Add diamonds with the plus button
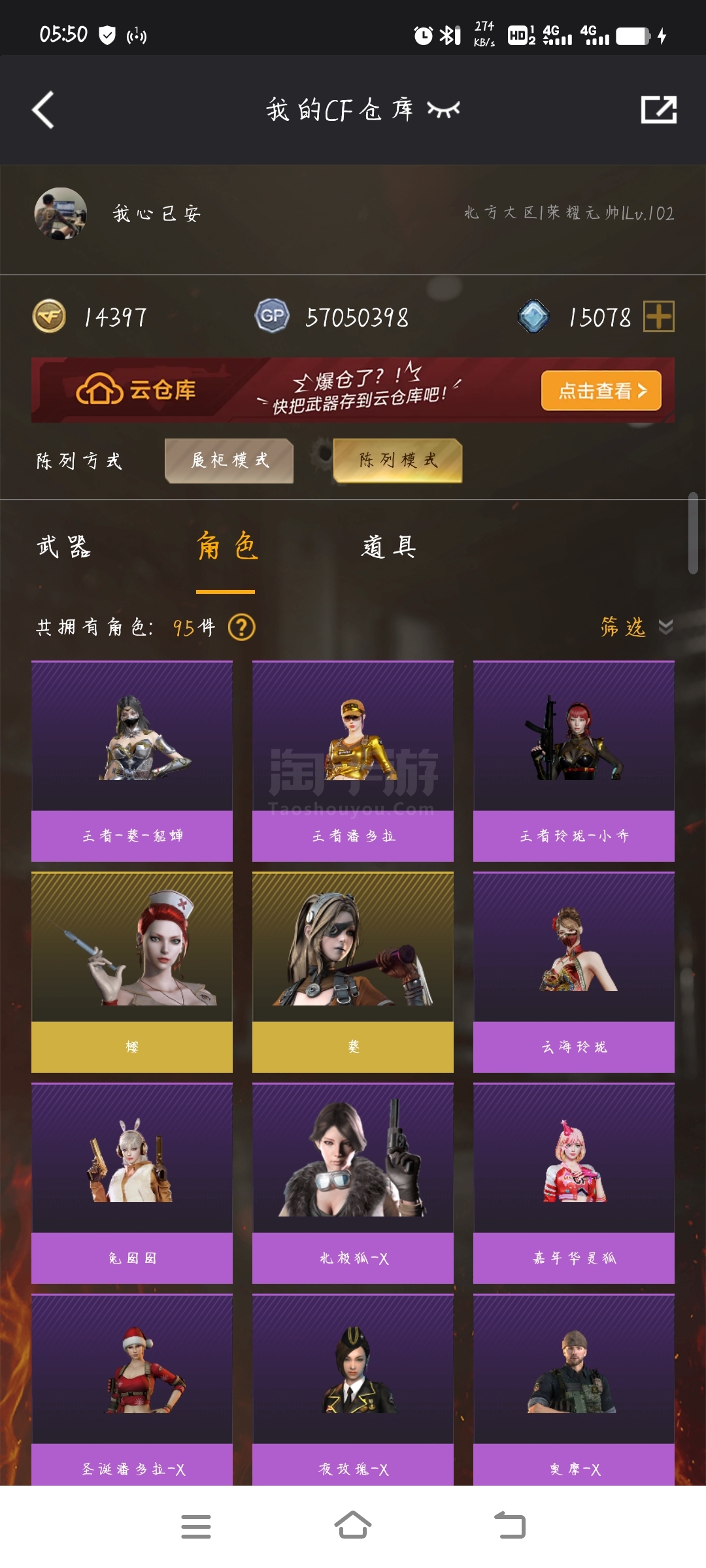This screenshot has width=706, height=1568. pyautogui.click(x=659, y=317)
